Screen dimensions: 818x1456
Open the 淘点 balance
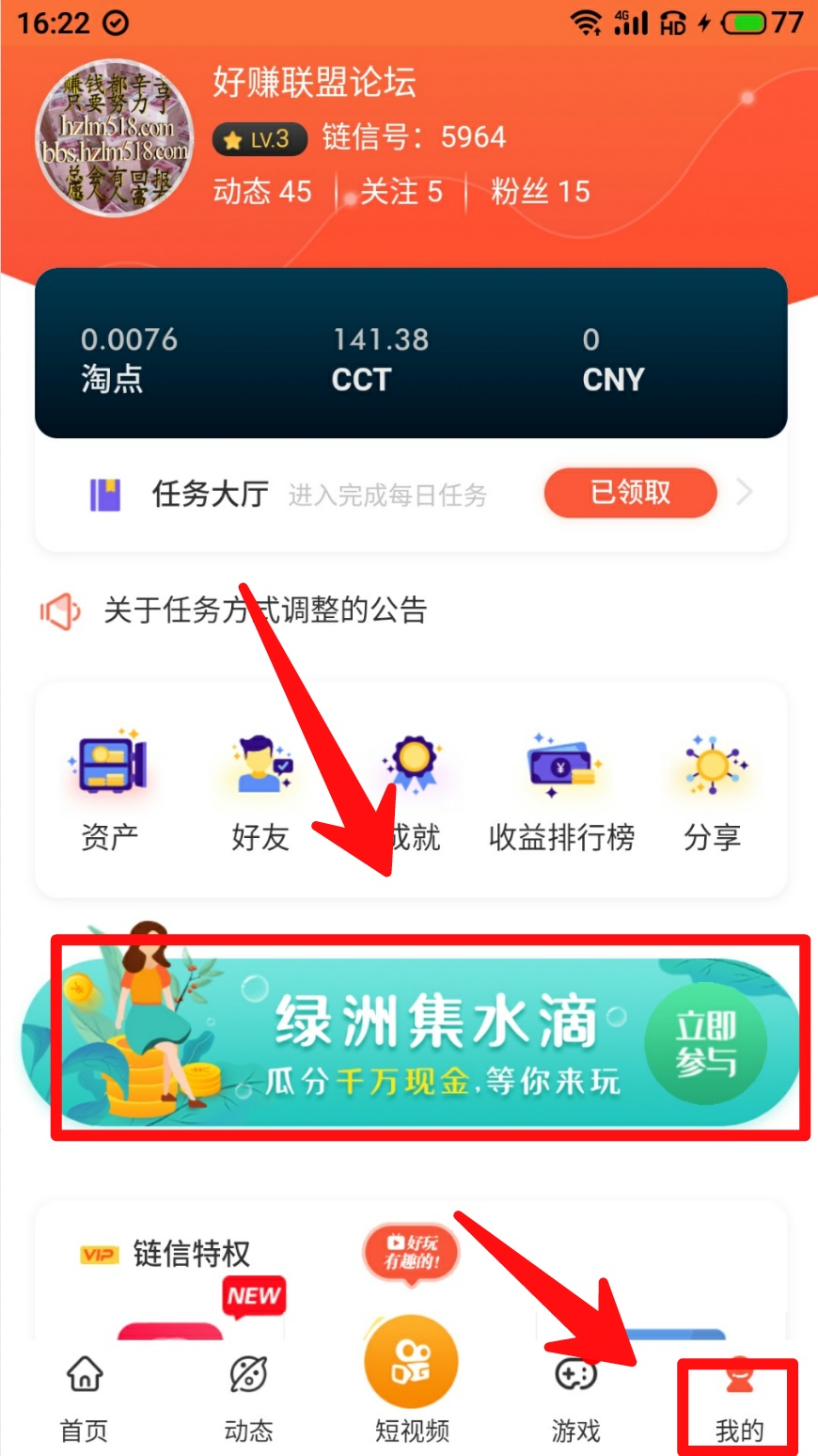tap(129, 359)
